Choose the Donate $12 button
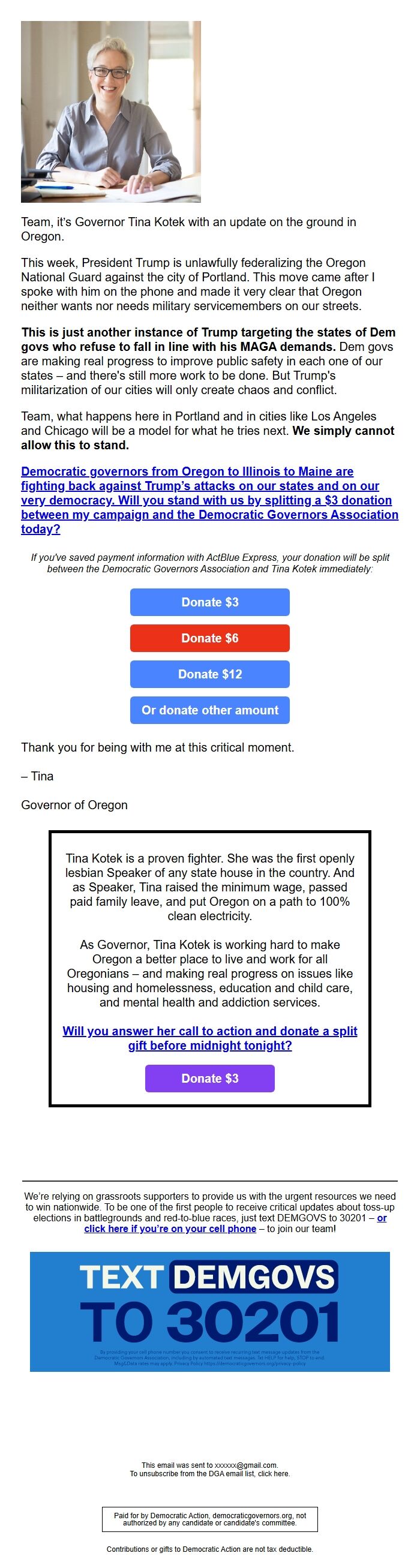This screenshot has height=1568, width=420. click(209, 673)
